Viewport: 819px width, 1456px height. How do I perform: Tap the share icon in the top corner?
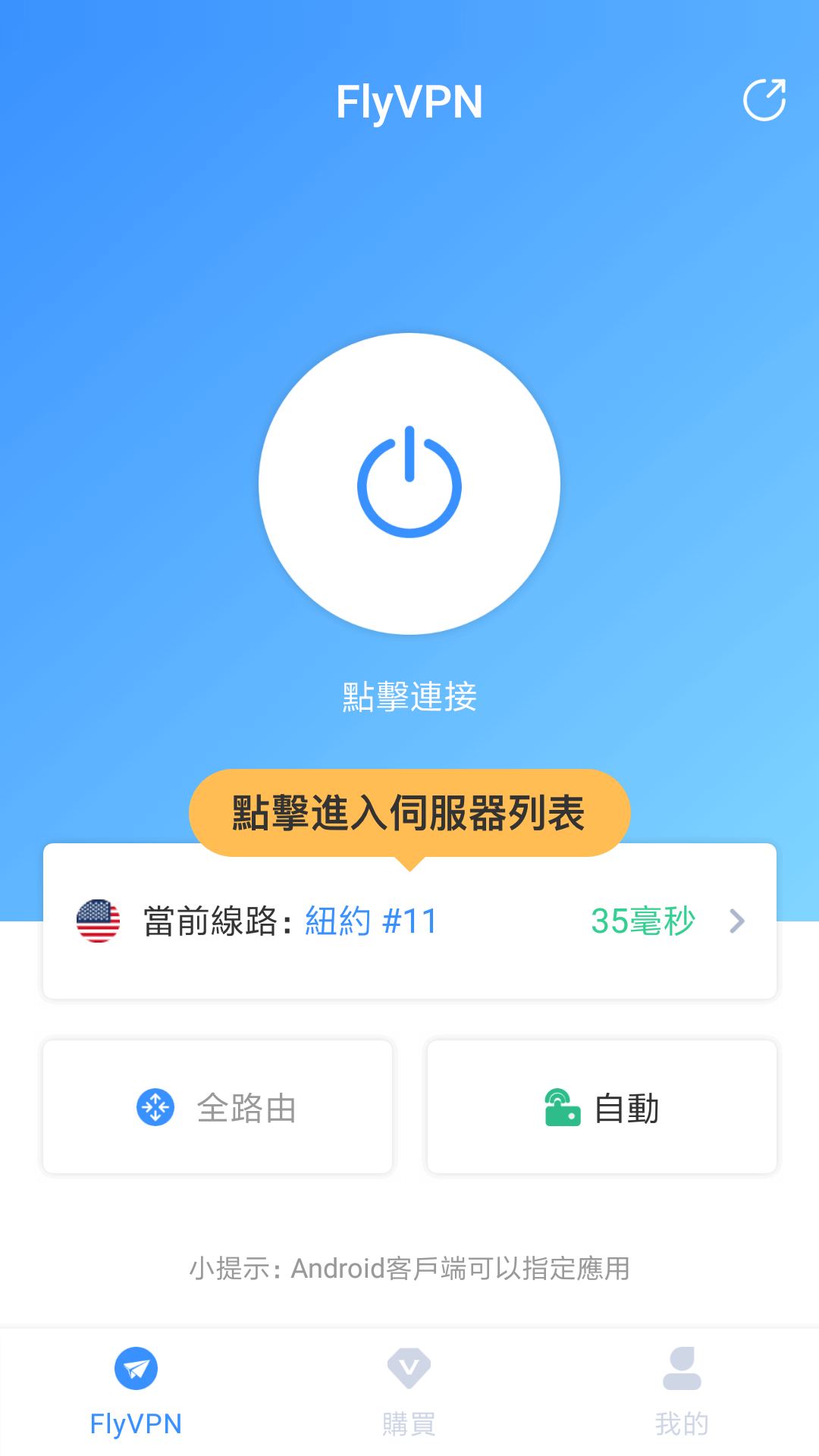(764, 100)
